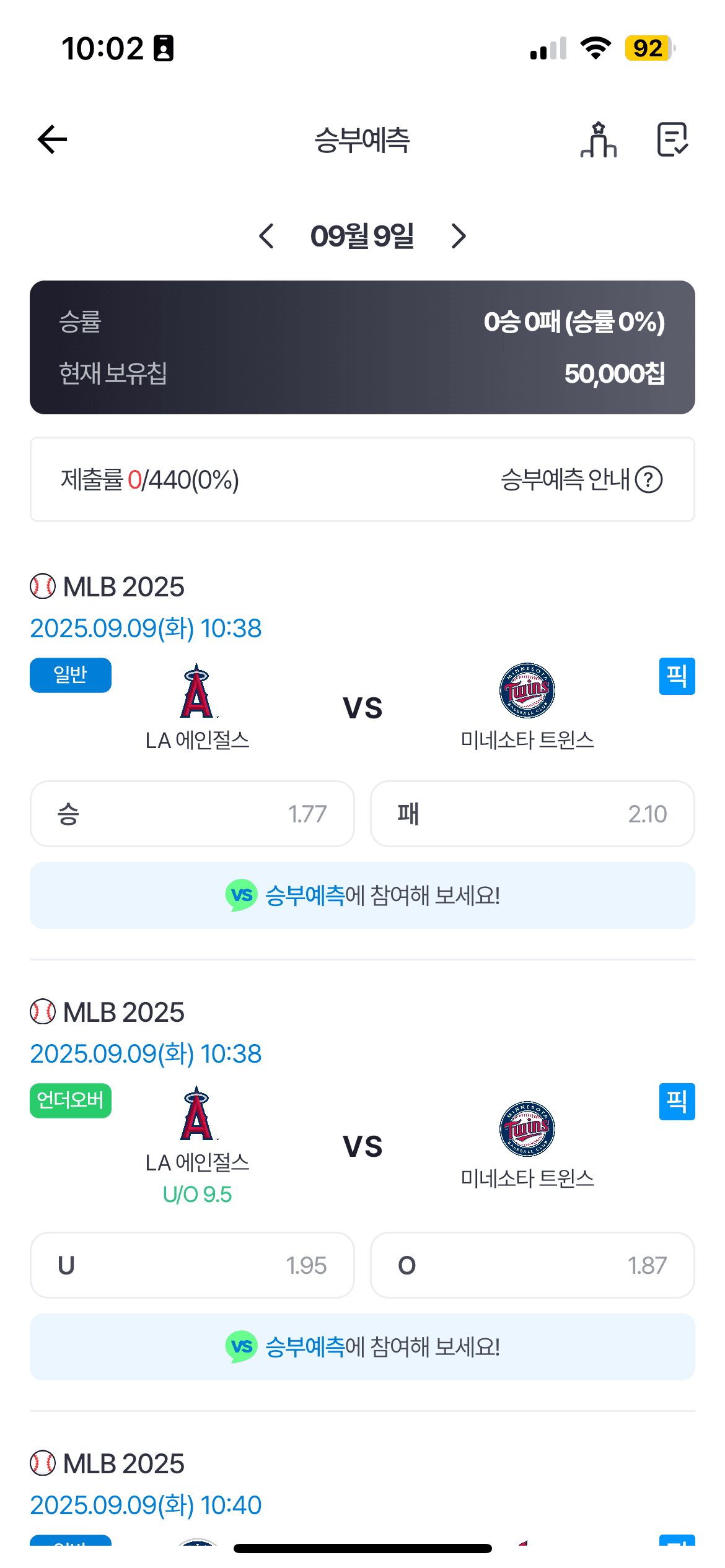Choose O at 1.87 odds

(532, 1265)
